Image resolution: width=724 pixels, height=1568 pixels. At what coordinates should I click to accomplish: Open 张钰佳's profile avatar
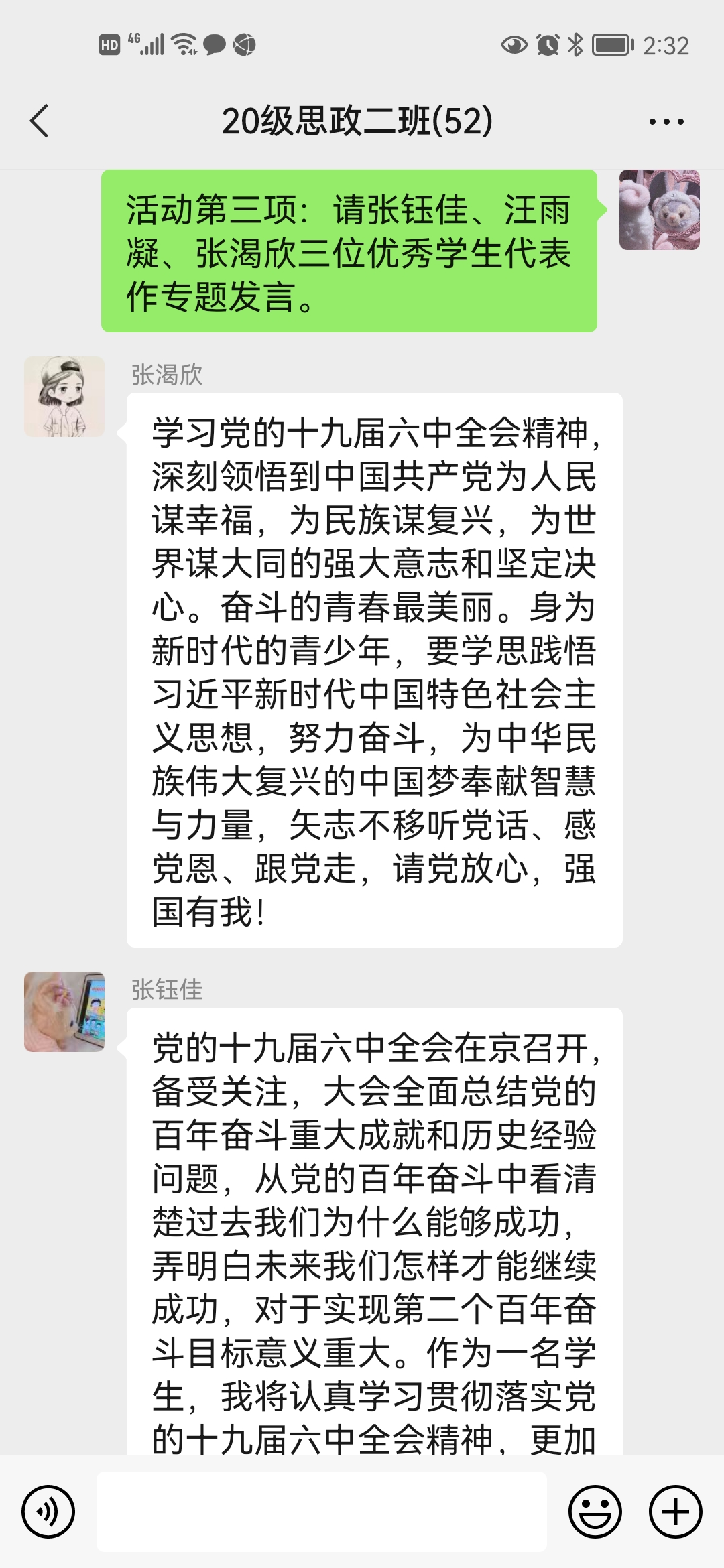pyautogui.click(x=64, y=1012)
